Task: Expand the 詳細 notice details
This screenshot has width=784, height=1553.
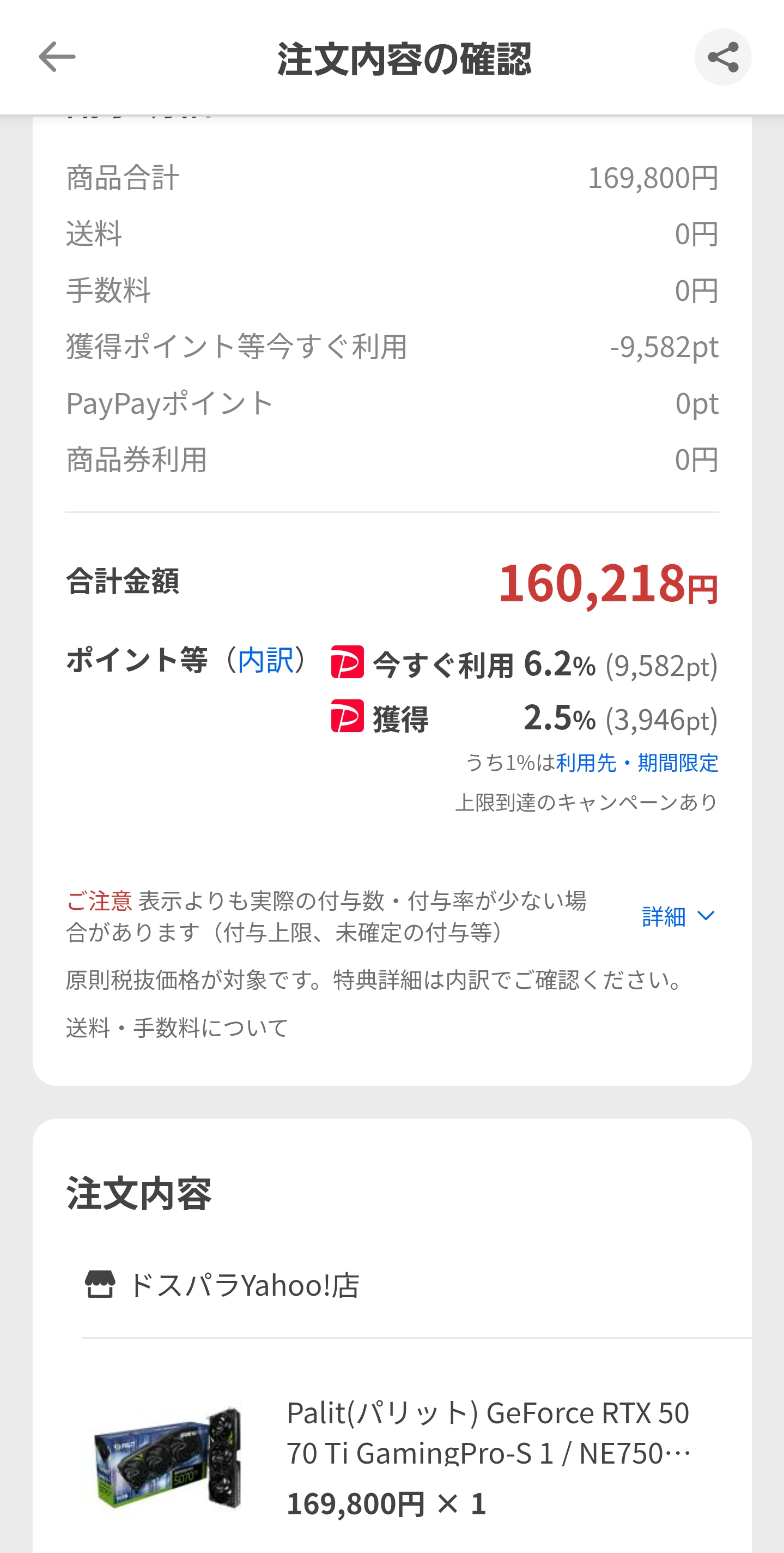Action: (678, 917)
